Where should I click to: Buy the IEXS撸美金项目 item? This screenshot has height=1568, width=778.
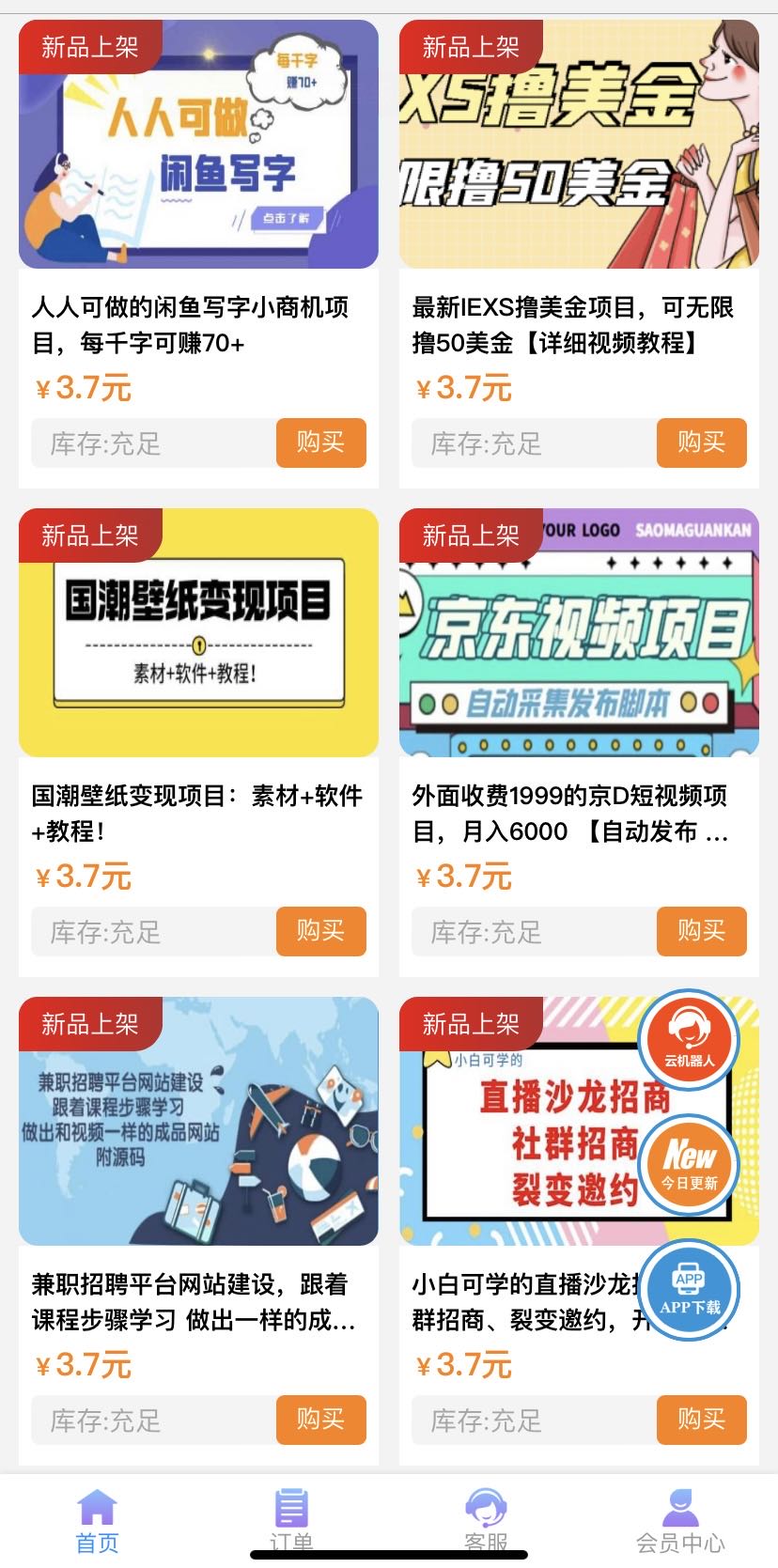pos(701,442)
